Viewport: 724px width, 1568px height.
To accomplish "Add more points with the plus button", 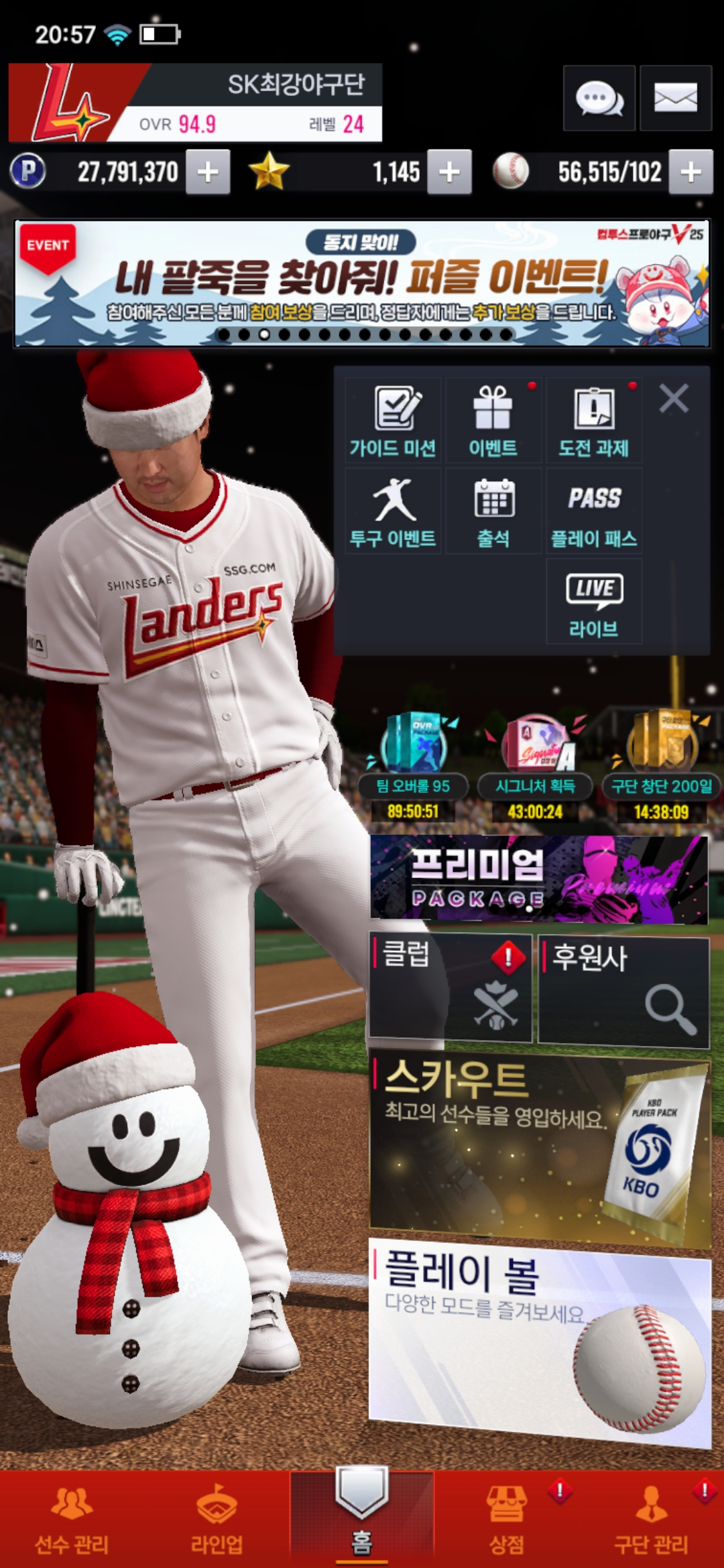I will click(x=208, y=172).
